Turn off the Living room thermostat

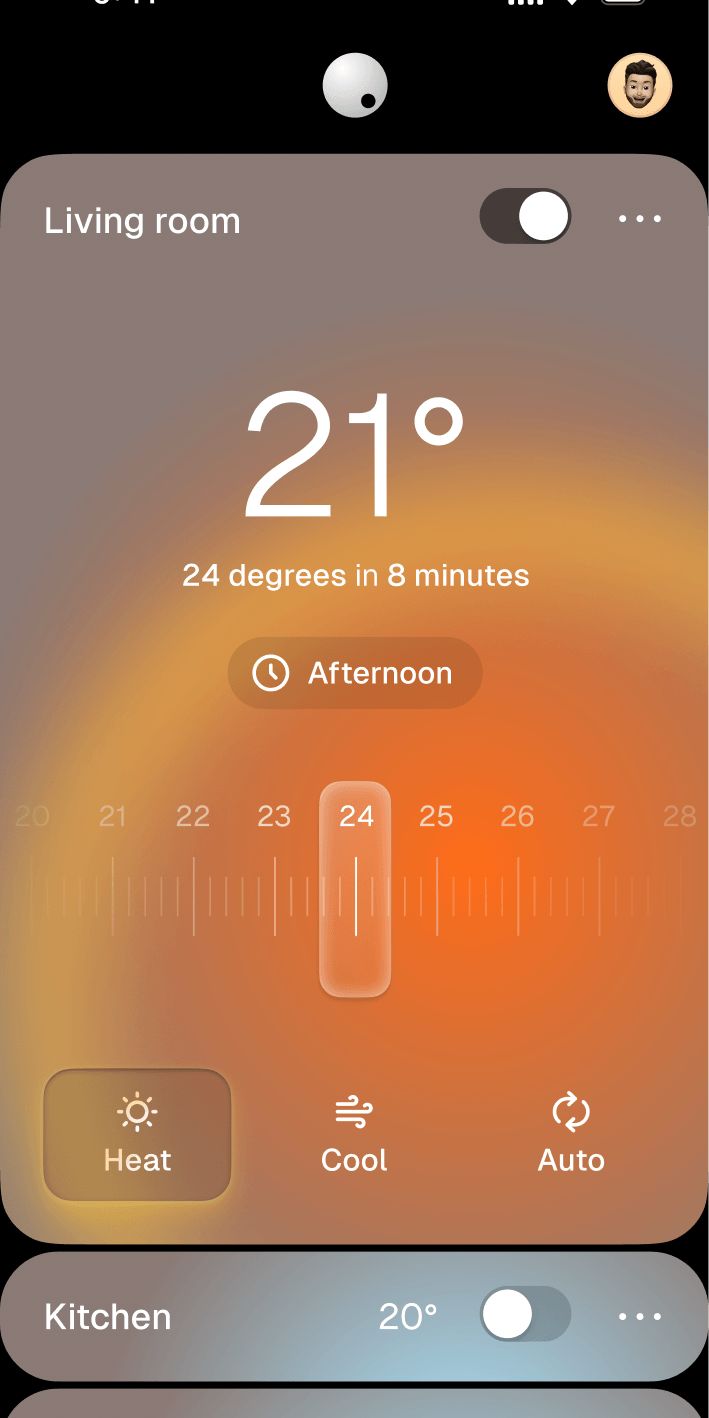click(x=525, y=217)
